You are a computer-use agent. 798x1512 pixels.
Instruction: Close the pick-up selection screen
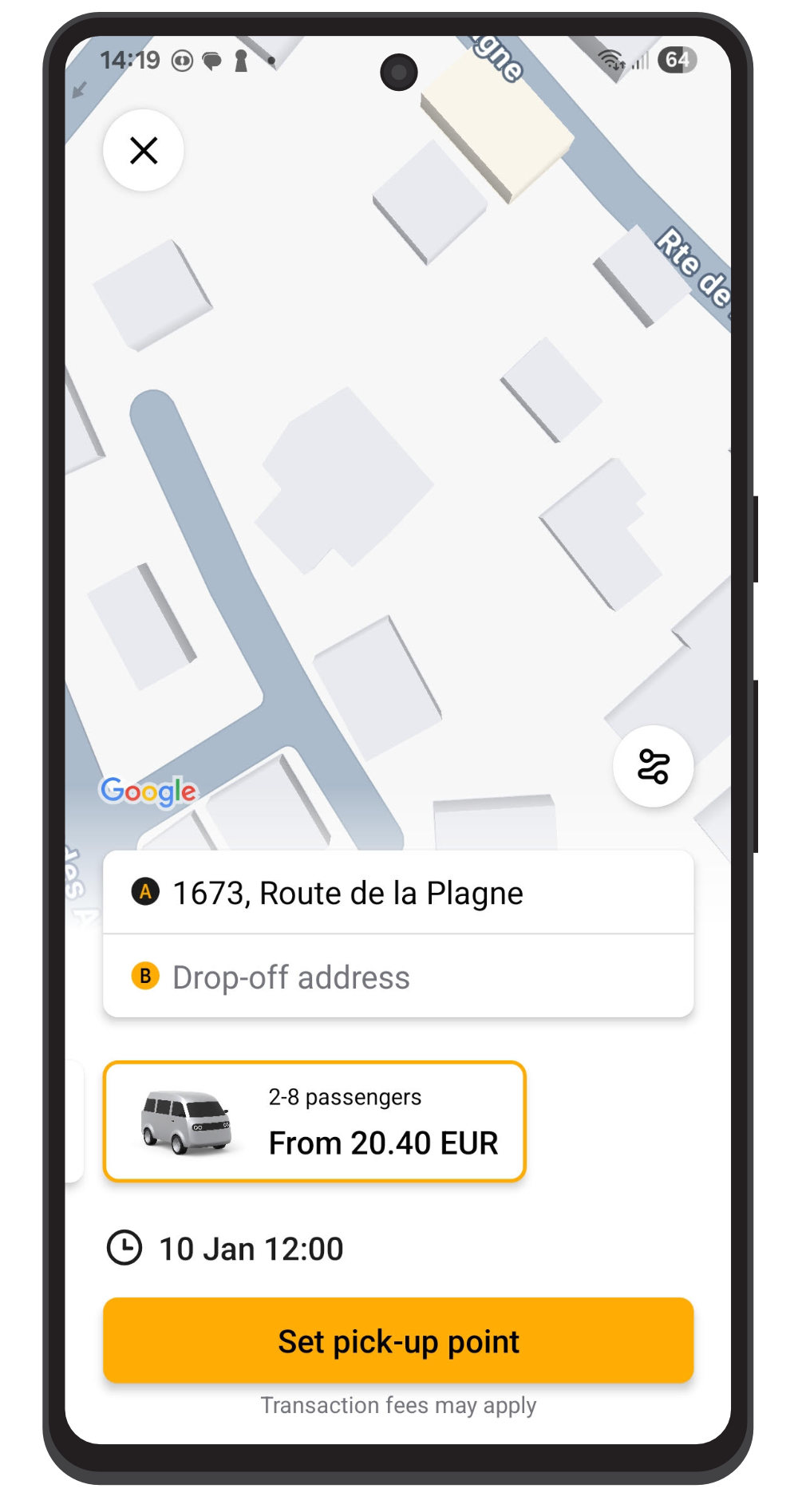pyautogui.click(x=143, y=150)
